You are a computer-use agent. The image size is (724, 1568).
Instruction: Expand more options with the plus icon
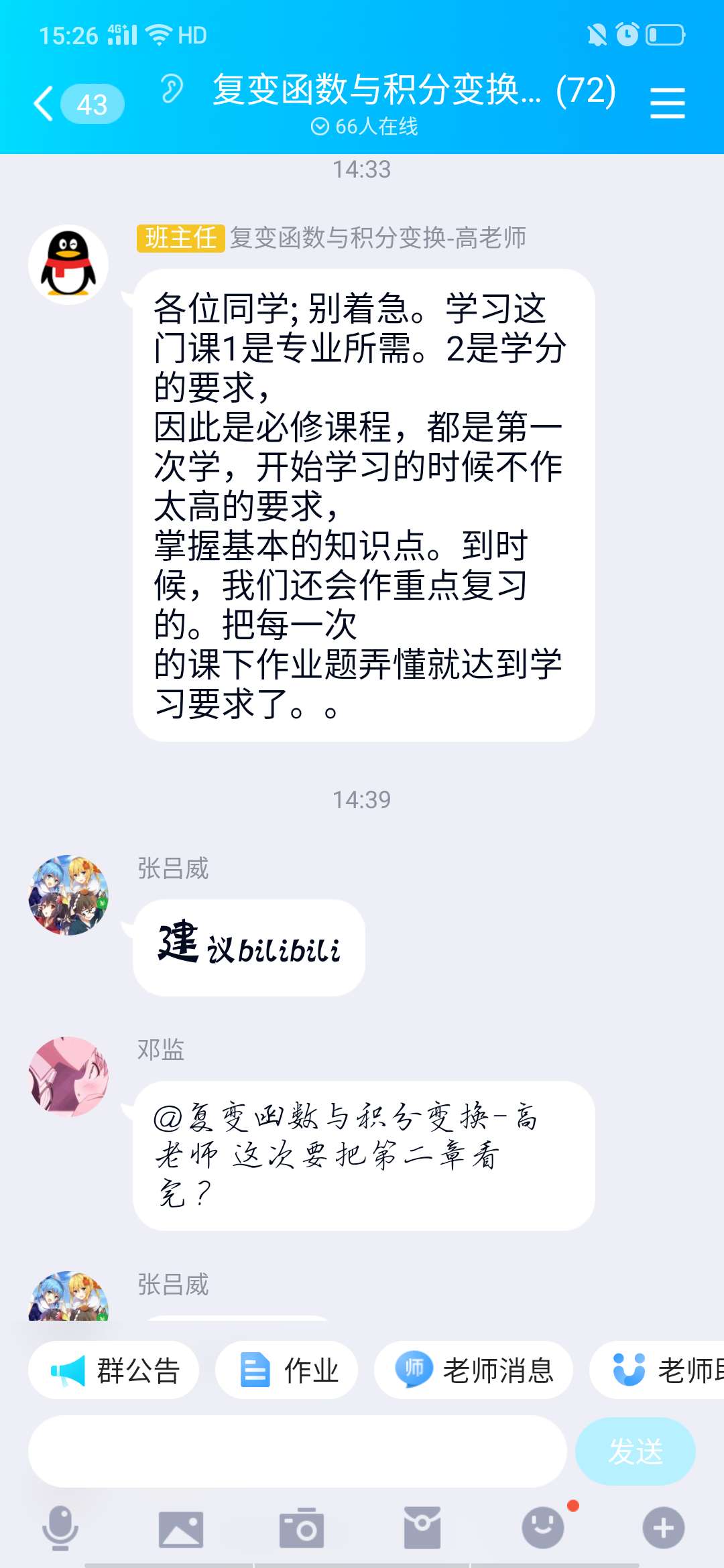click(x=663, y=1528)
